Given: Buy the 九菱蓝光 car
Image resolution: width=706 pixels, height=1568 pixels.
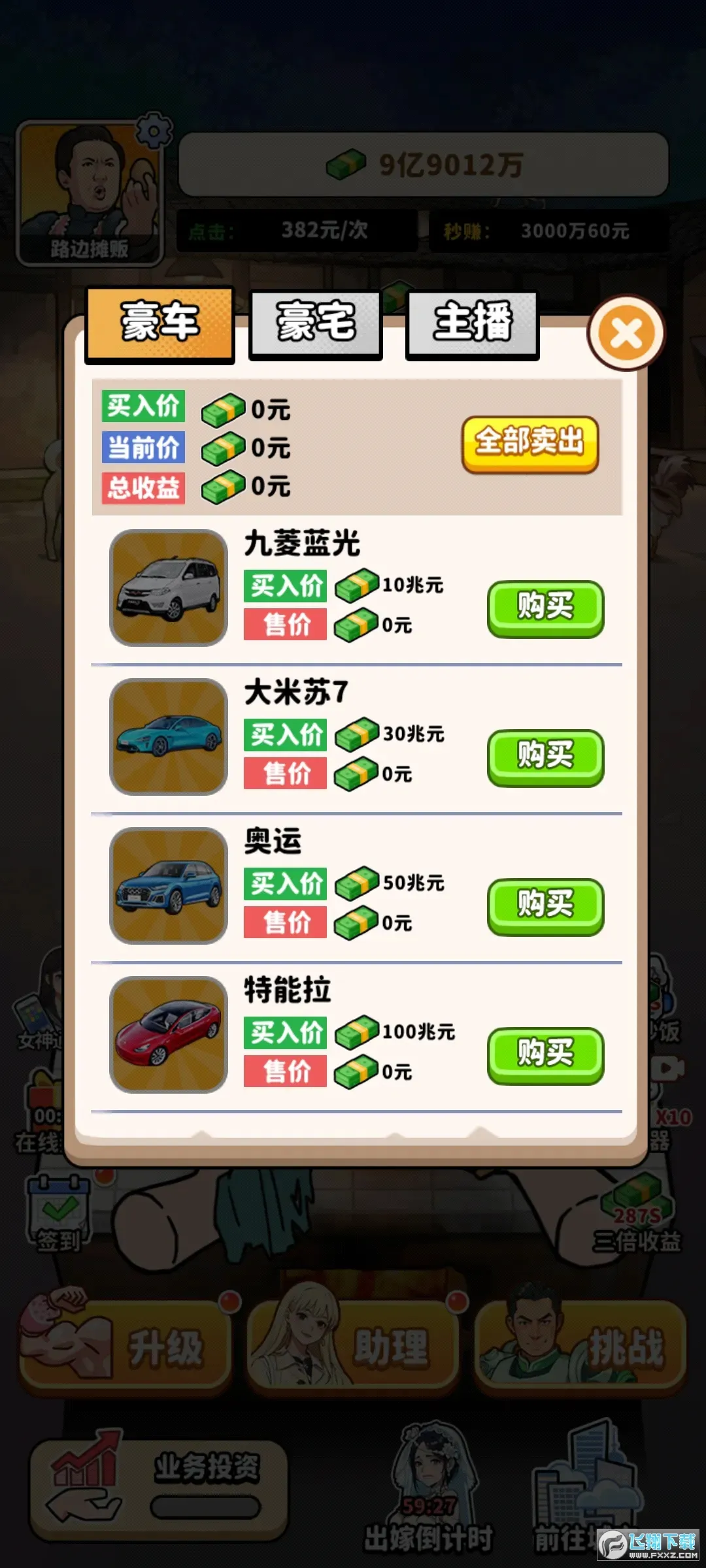Looking at the screenshot, I should (x=545, y=608).
